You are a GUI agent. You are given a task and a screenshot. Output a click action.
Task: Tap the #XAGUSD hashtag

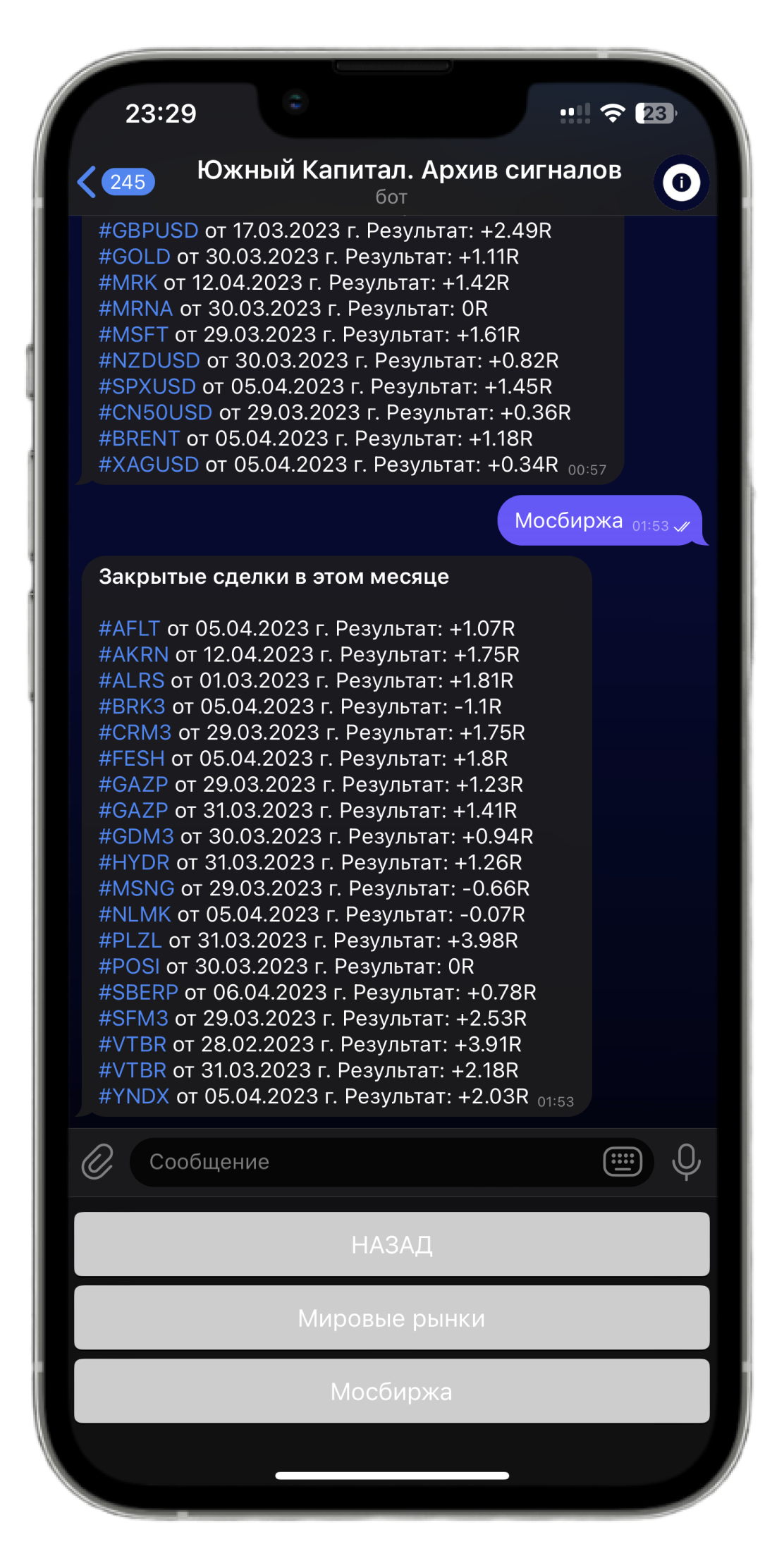tap(149, 464)
